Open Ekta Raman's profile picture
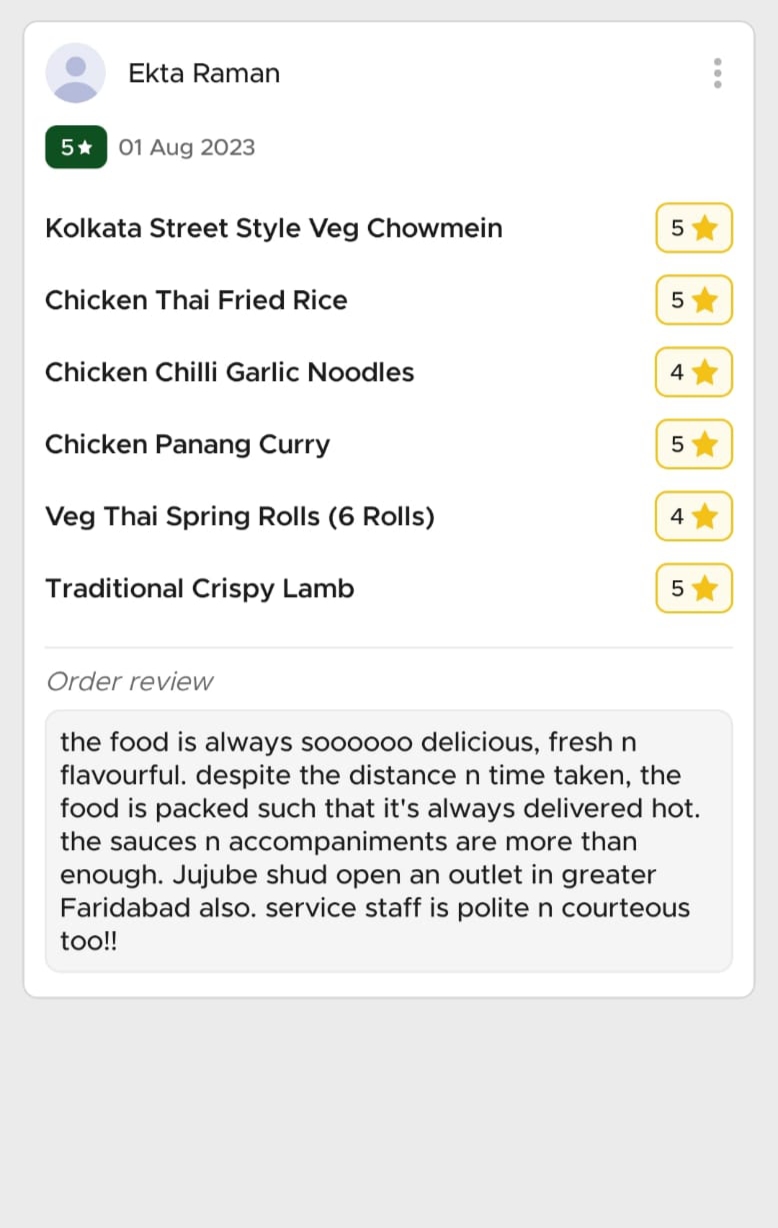This screenshot has width=778, height=1228. (76, 73)
